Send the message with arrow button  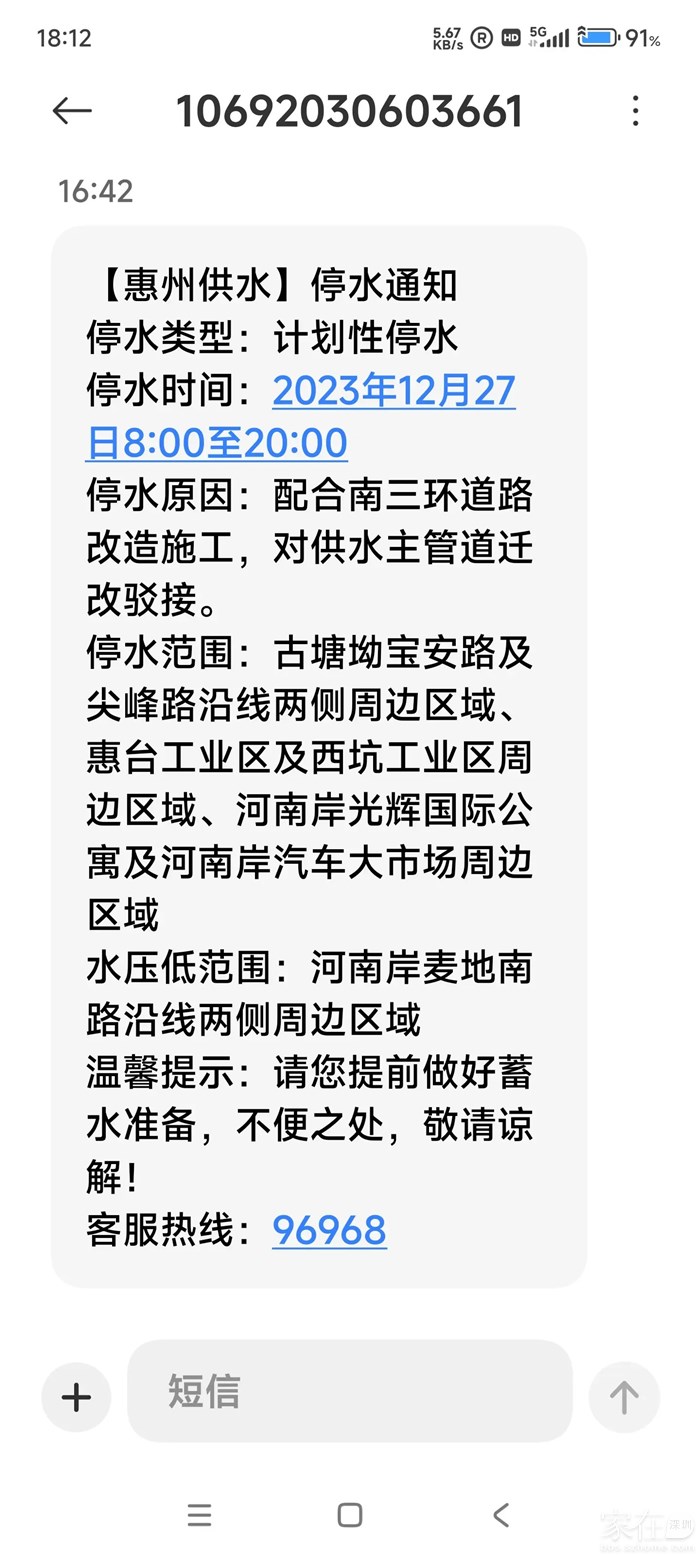point(624,1396)
